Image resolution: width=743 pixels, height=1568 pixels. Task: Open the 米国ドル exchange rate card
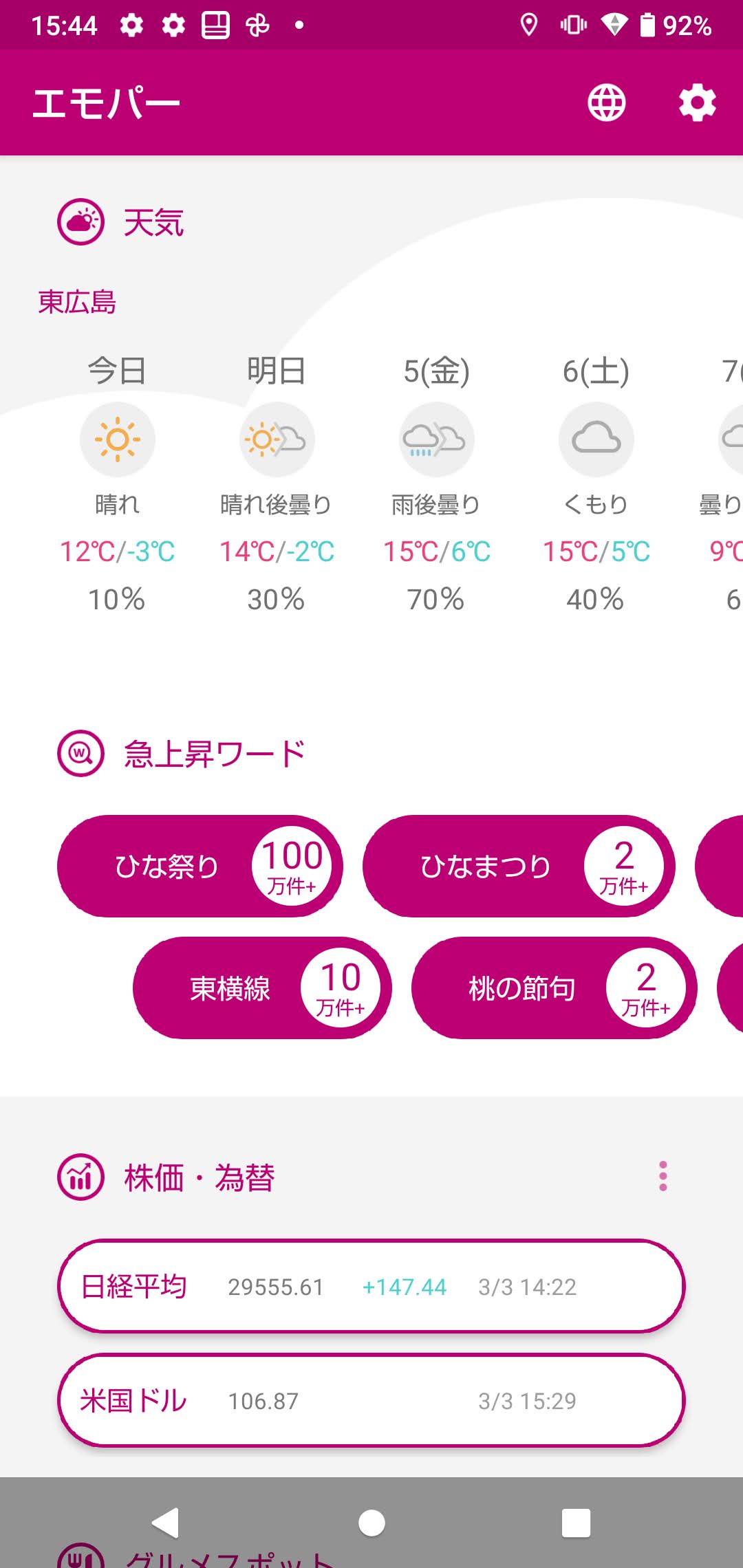point(371,1400)
